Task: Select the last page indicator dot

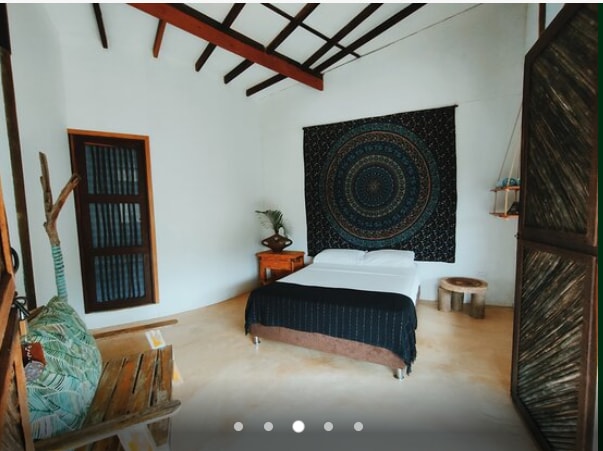Action: tap(358, 426)
